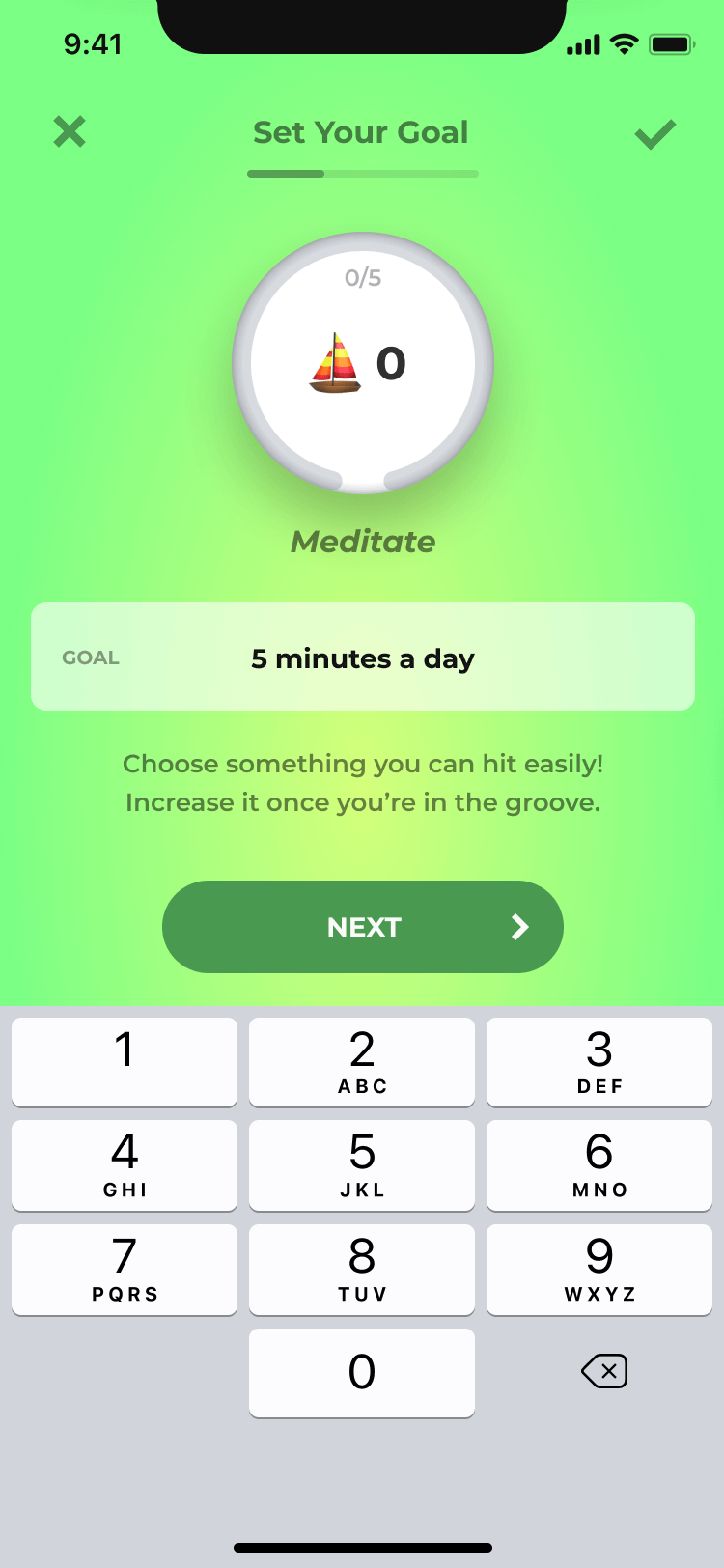
Task: Tap the 7 key on the keypad
Action: 125,1269
